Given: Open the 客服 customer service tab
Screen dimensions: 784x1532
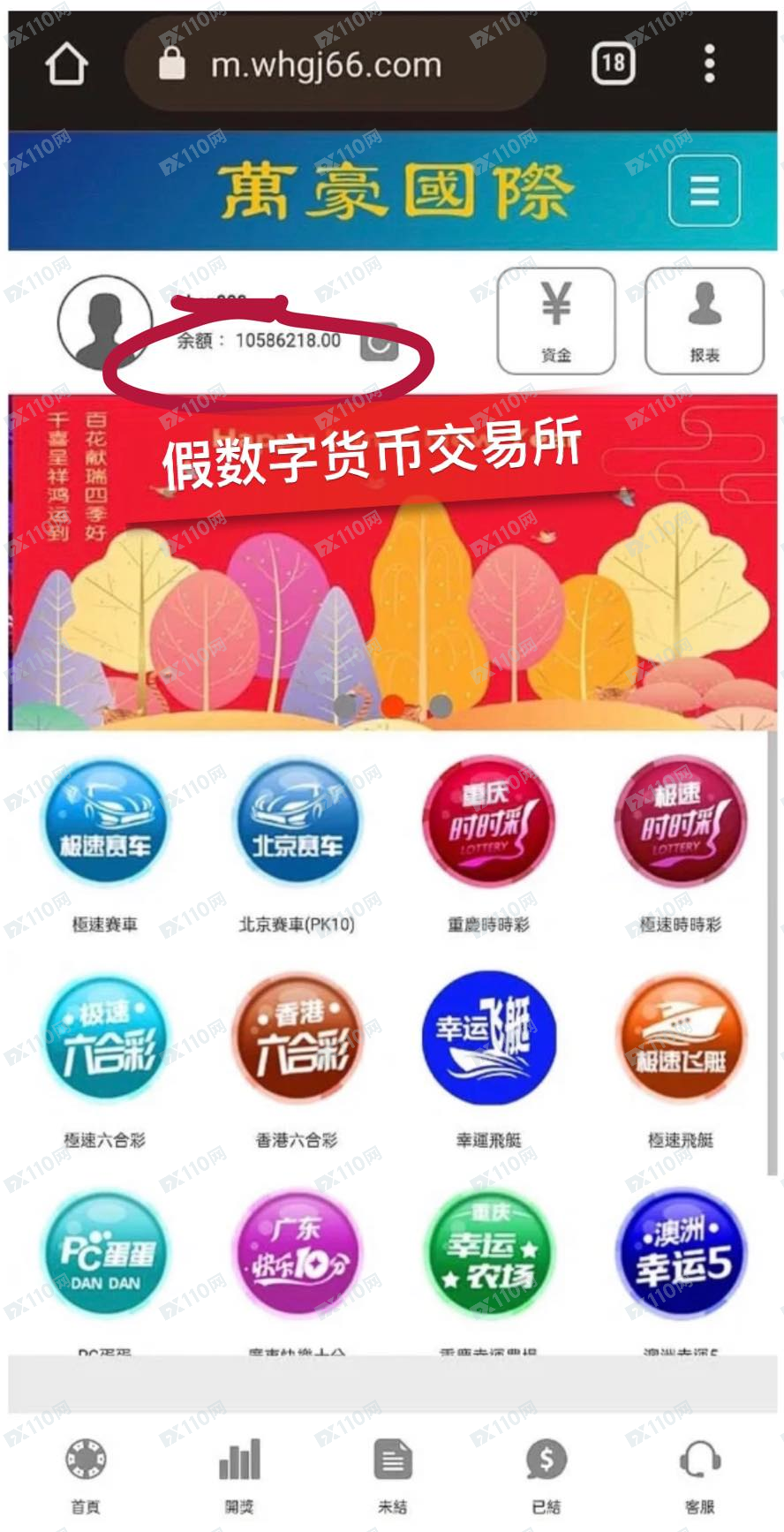Looking at the screenshot, I should click(x=700, y=1473).
